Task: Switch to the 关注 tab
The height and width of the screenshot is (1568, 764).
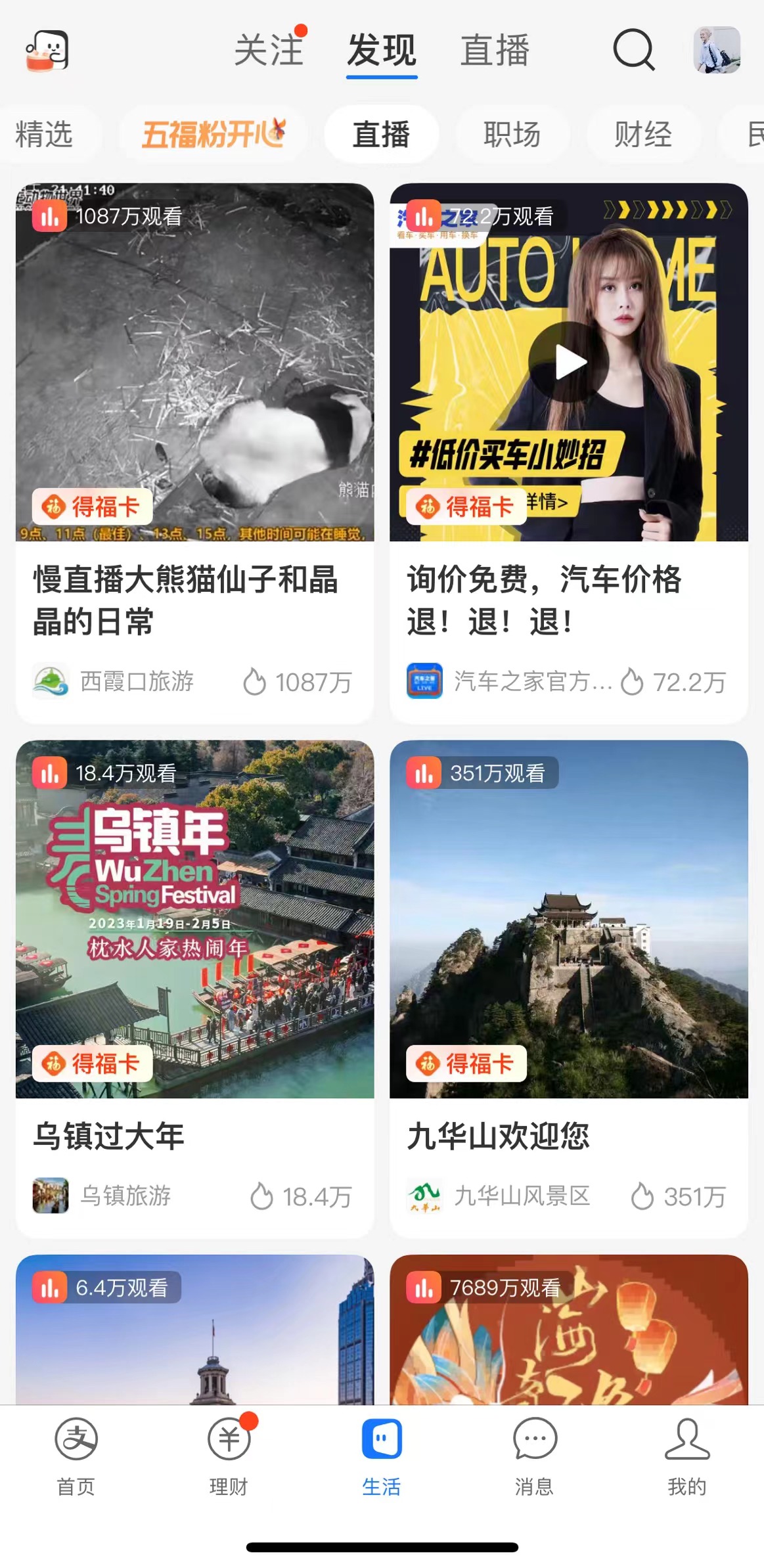Action: [269, 51]
